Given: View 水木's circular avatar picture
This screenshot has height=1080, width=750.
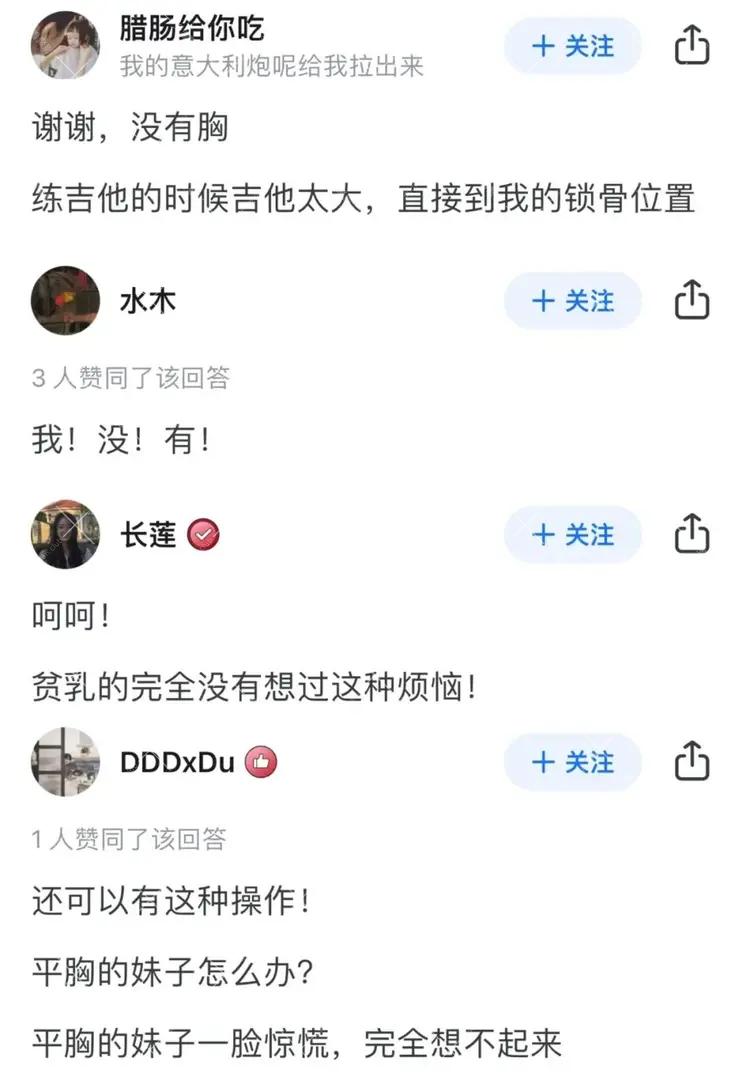Looking at the screenshot, I should [x=65, y=301].
